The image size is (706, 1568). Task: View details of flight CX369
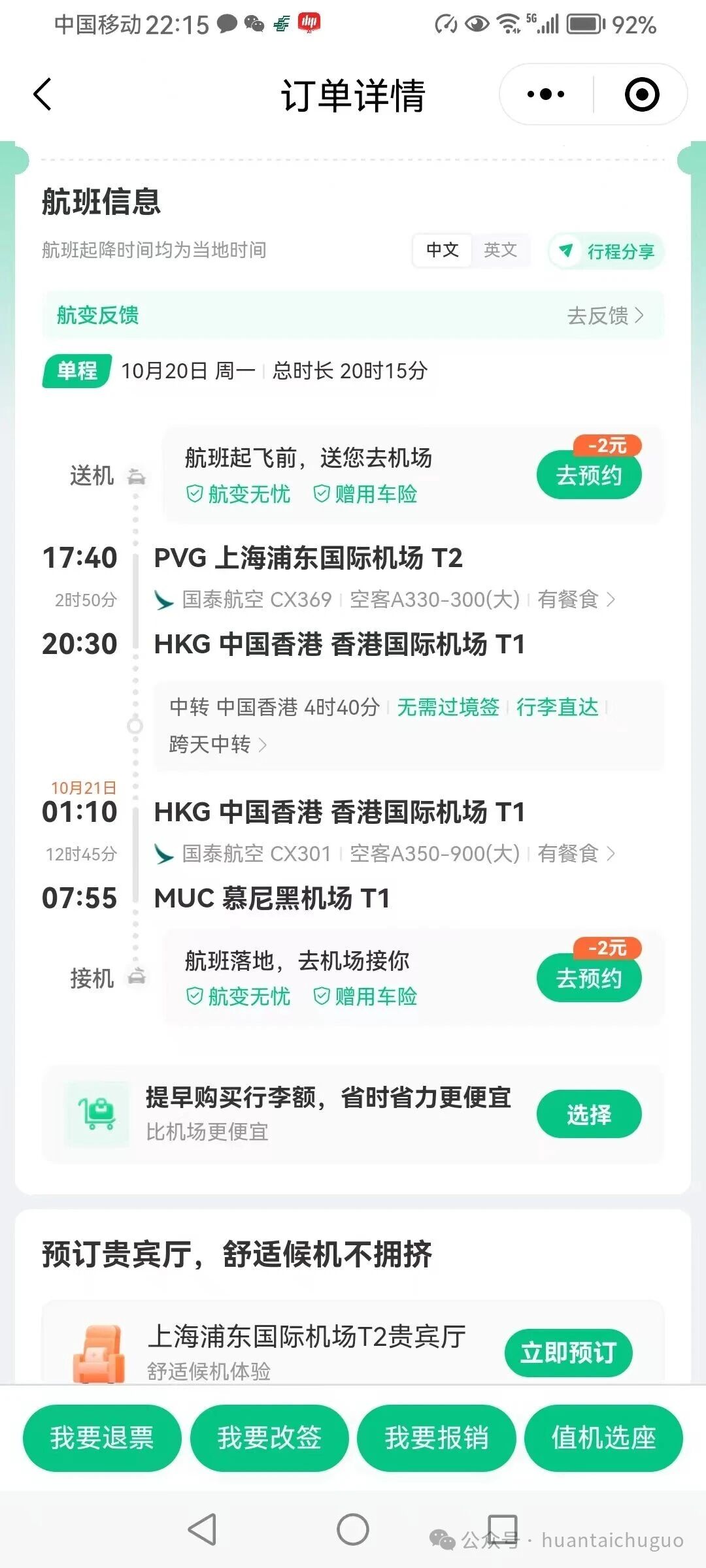coord(386,599)
